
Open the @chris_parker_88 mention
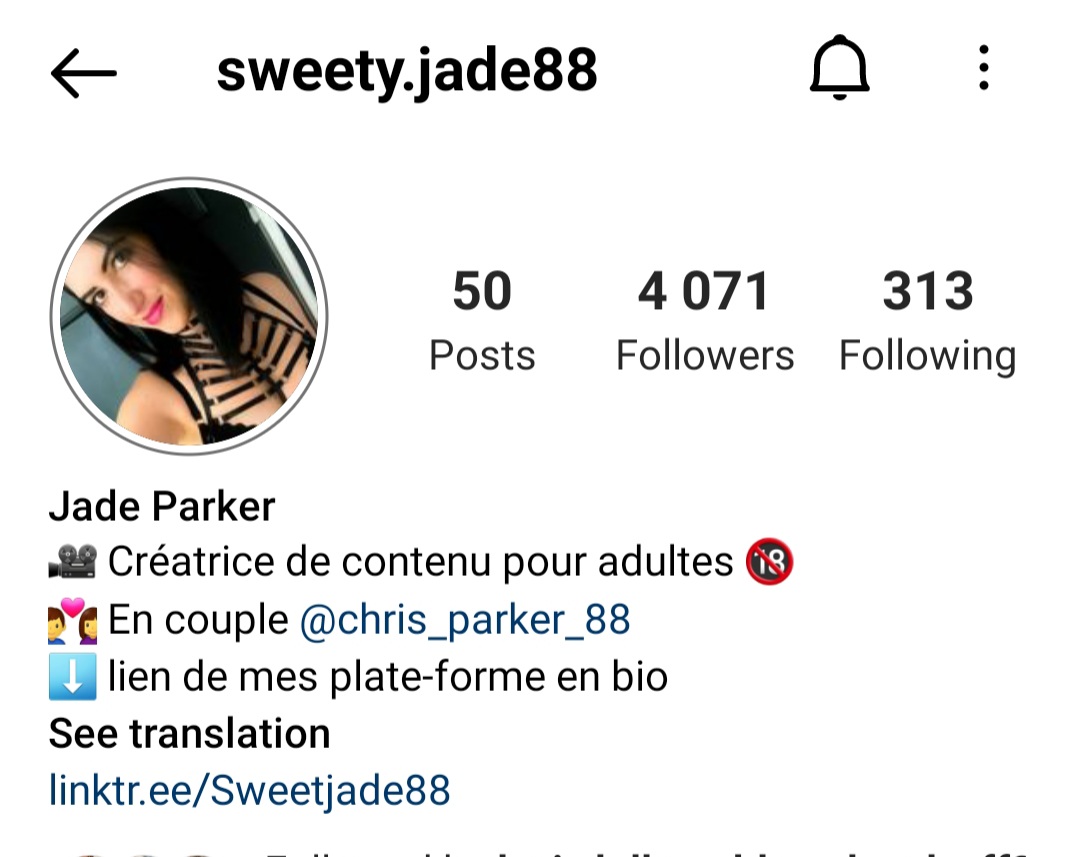[465, 620]
